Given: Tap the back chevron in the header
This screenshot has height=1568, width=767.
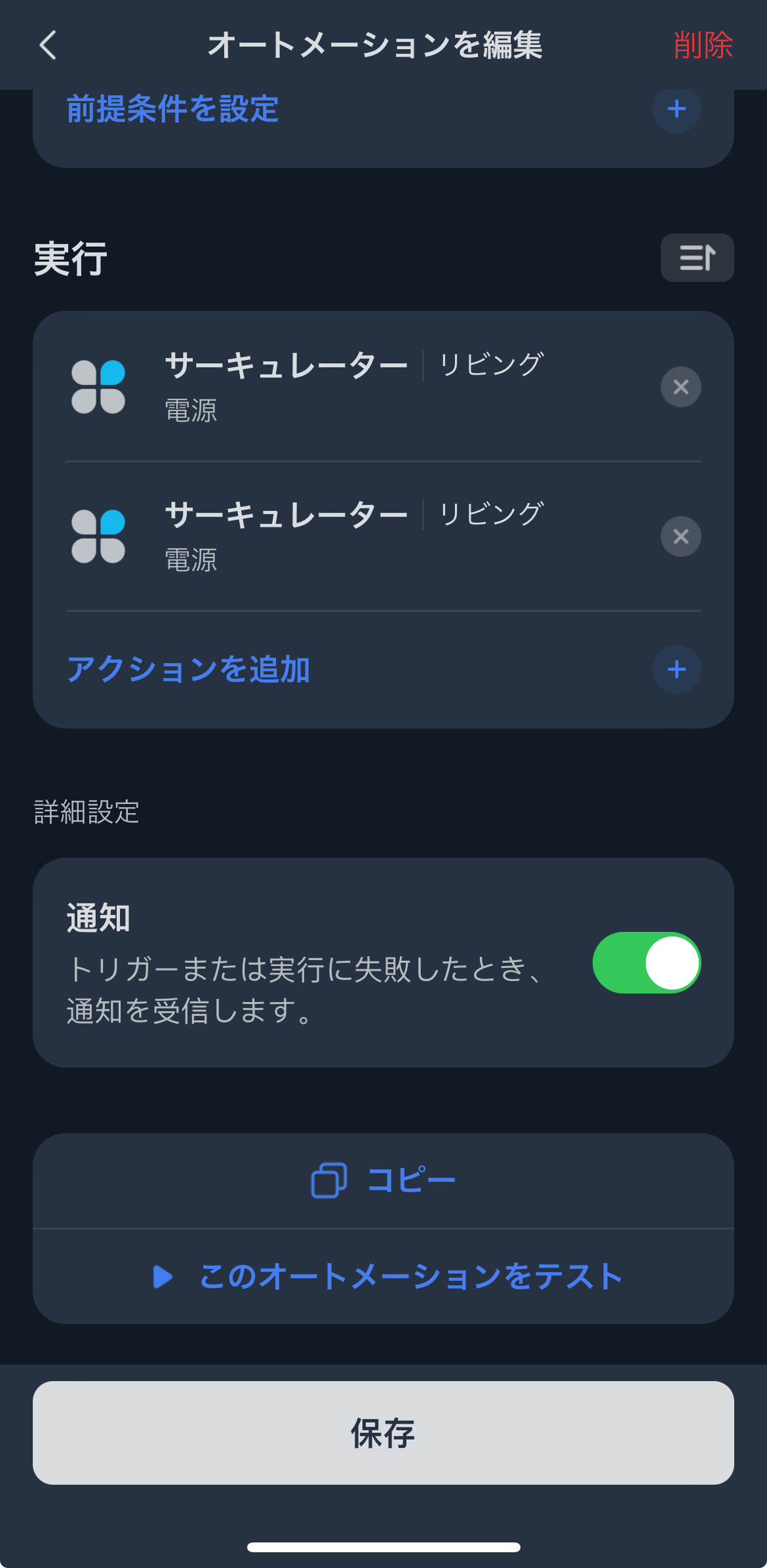Looking at the screenshot, I should click(x=46, y=45).
